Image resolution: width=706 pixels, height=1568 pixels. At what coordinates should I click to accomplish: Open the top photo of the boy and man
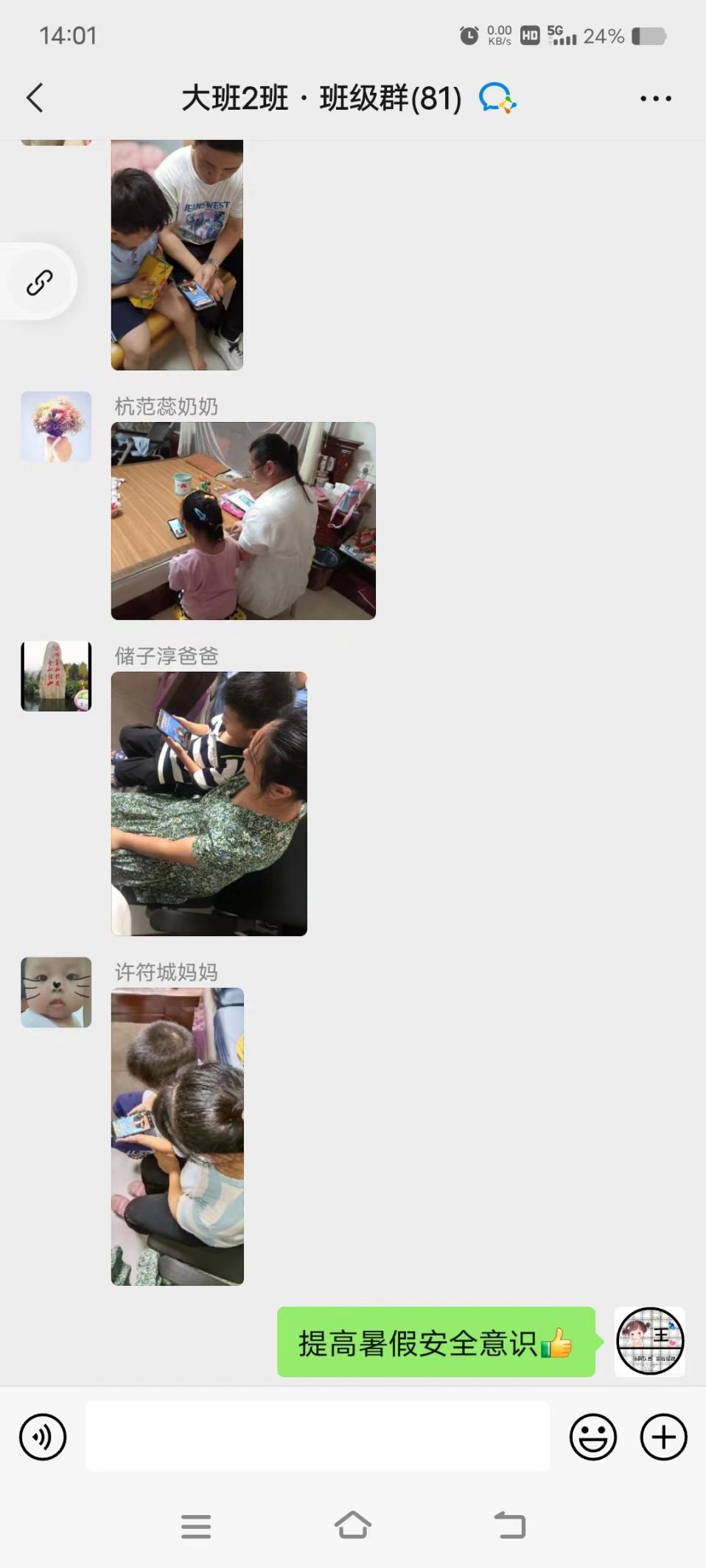pos(177,255)
